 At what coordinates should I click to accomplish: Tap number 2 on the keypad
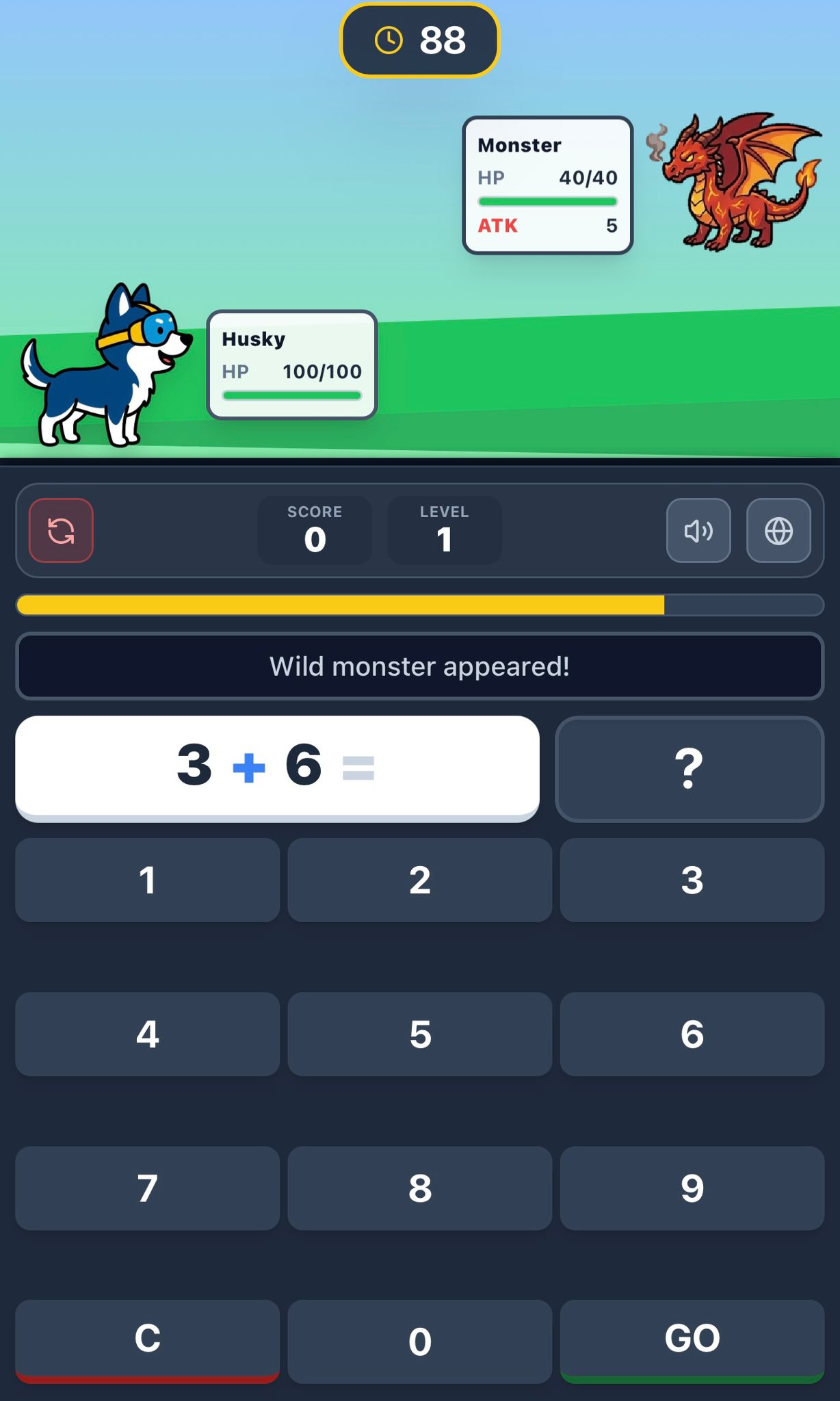point(419,880)
